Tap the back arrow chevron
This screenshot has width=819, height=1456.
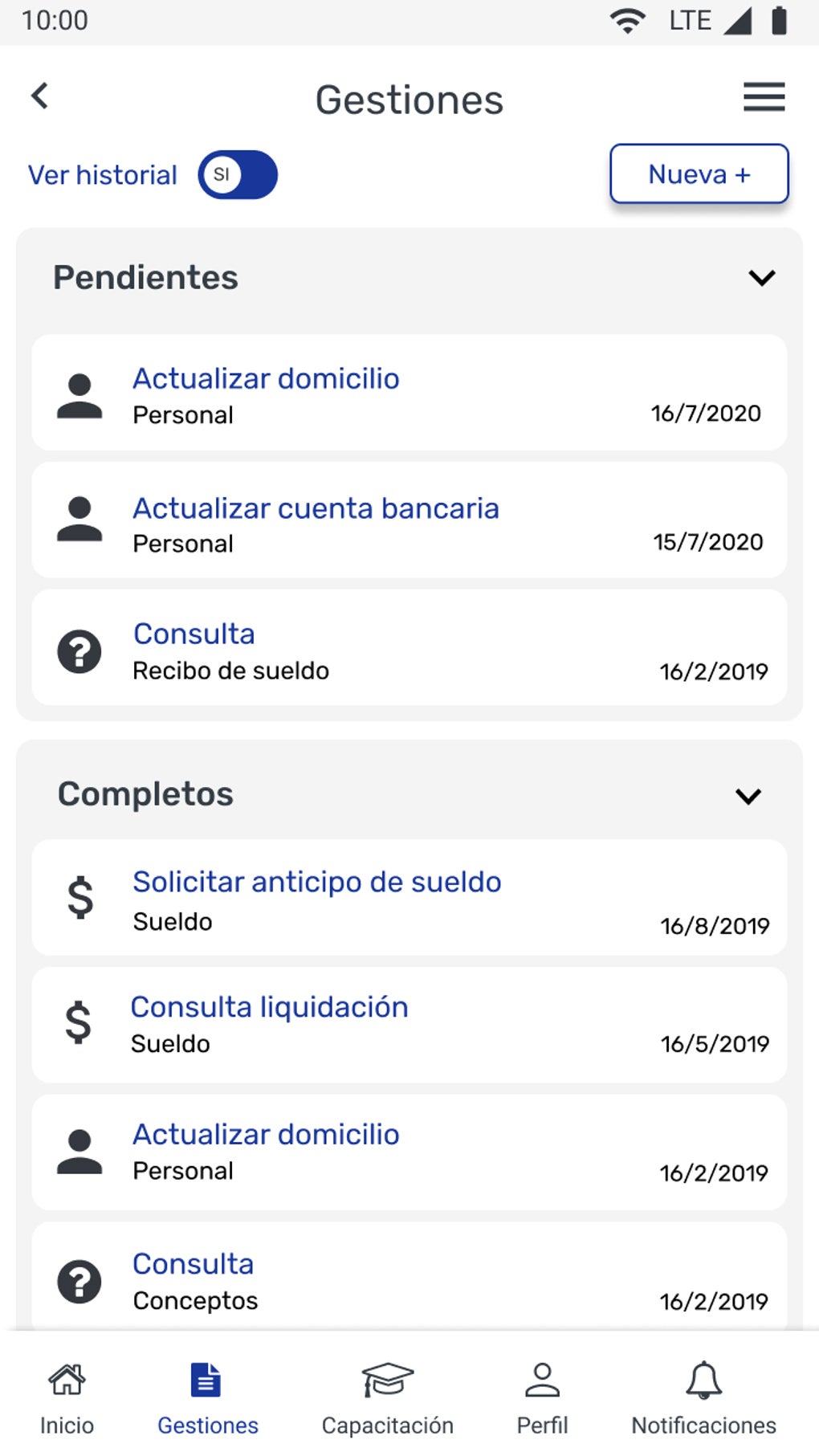tap(38, 96)
